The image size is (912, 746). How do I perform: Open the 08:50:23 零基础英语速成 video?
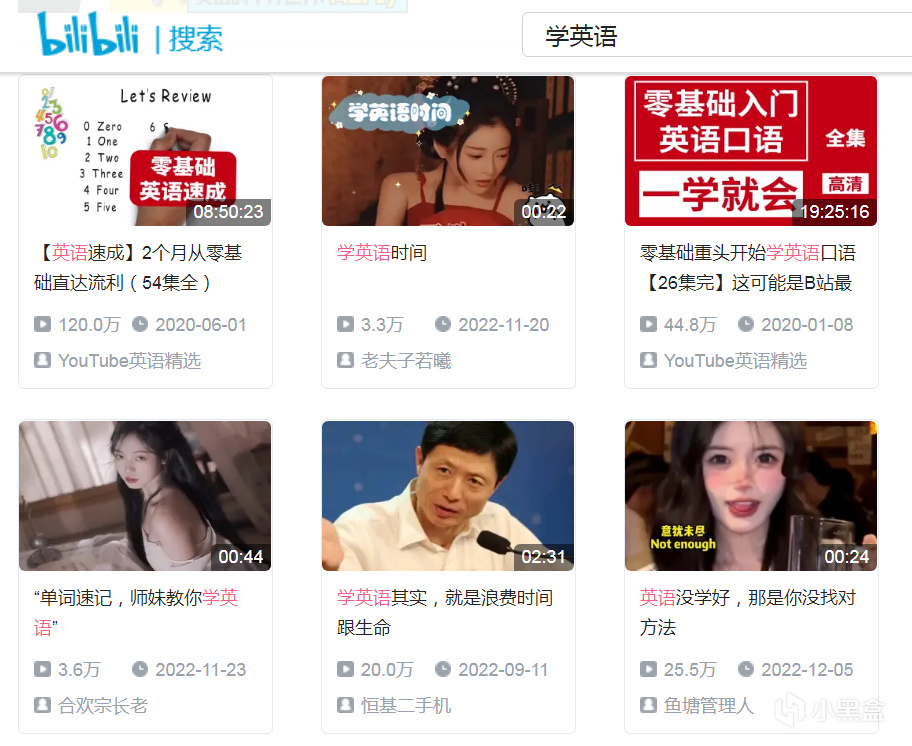coord(145,151)
